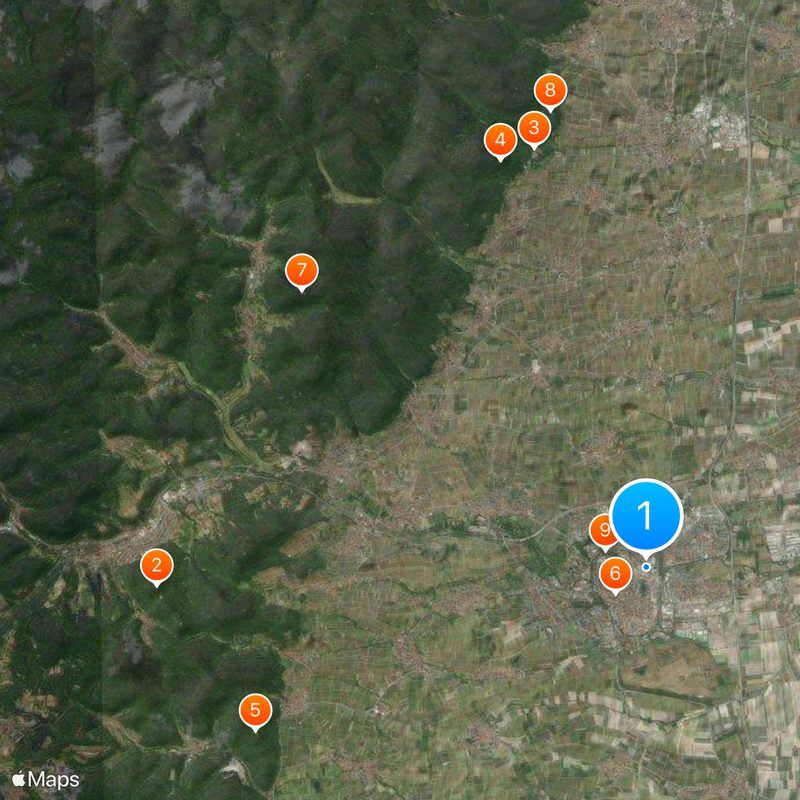Open the location marked 7

point(301,271)
